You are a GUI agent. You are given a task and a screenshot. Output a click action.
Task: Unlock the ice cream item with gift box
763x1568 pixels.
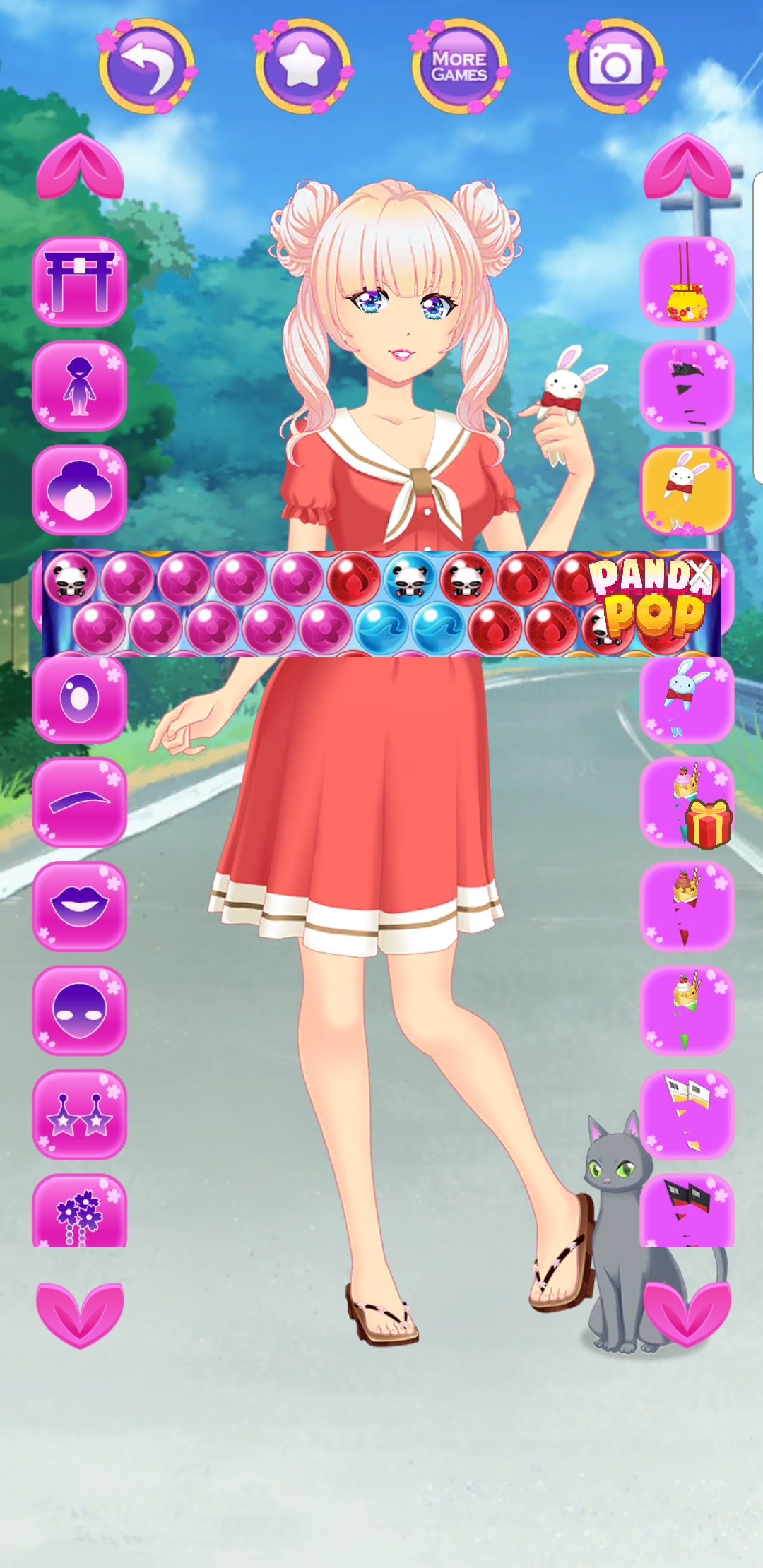687,802
